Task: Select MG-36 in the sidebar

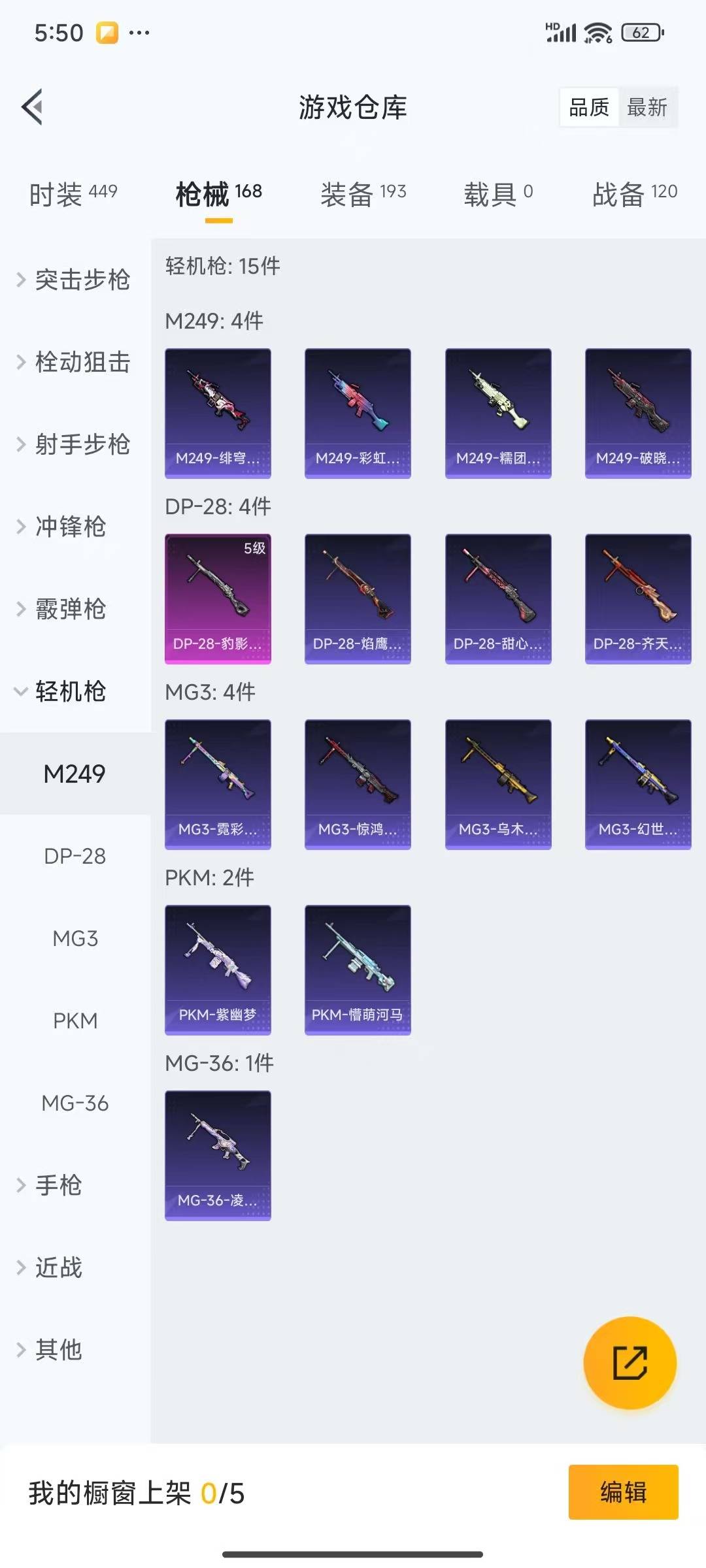Action: tap(75, 1103)
